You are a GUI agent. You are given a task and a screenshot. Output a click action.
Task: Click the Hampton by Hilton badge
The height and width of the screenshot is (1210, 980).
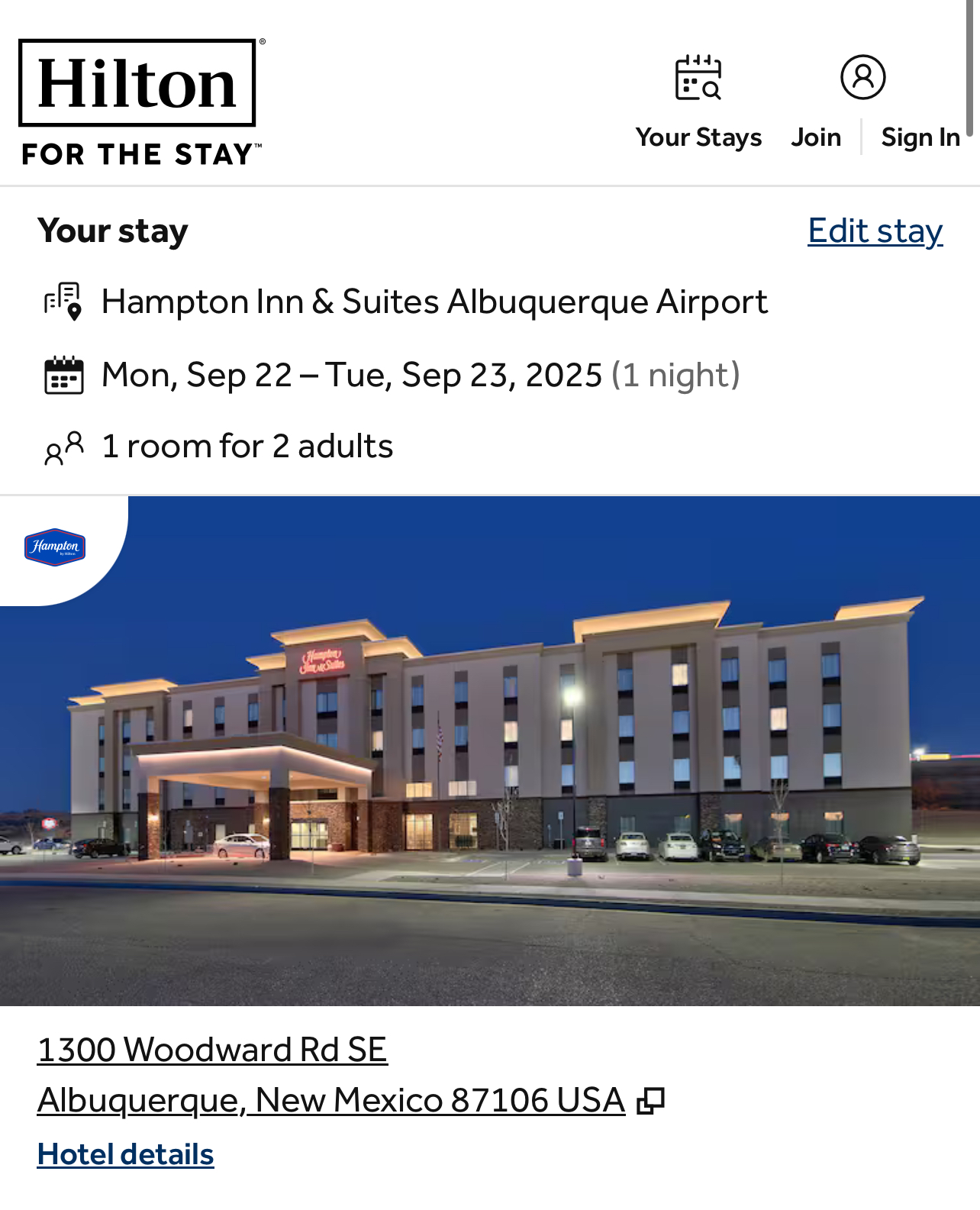coord(56,547)
